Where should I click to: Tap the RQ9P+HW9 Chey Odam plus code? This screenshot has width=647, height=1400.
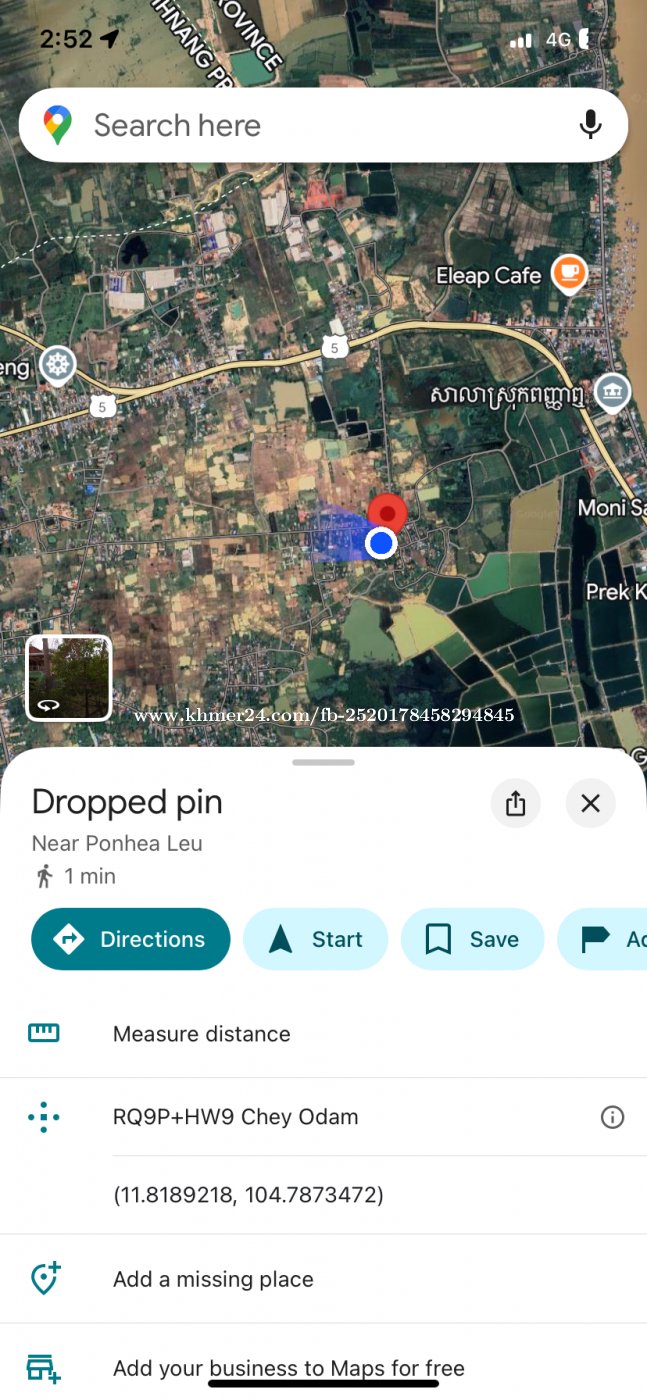pos(235,1117)
